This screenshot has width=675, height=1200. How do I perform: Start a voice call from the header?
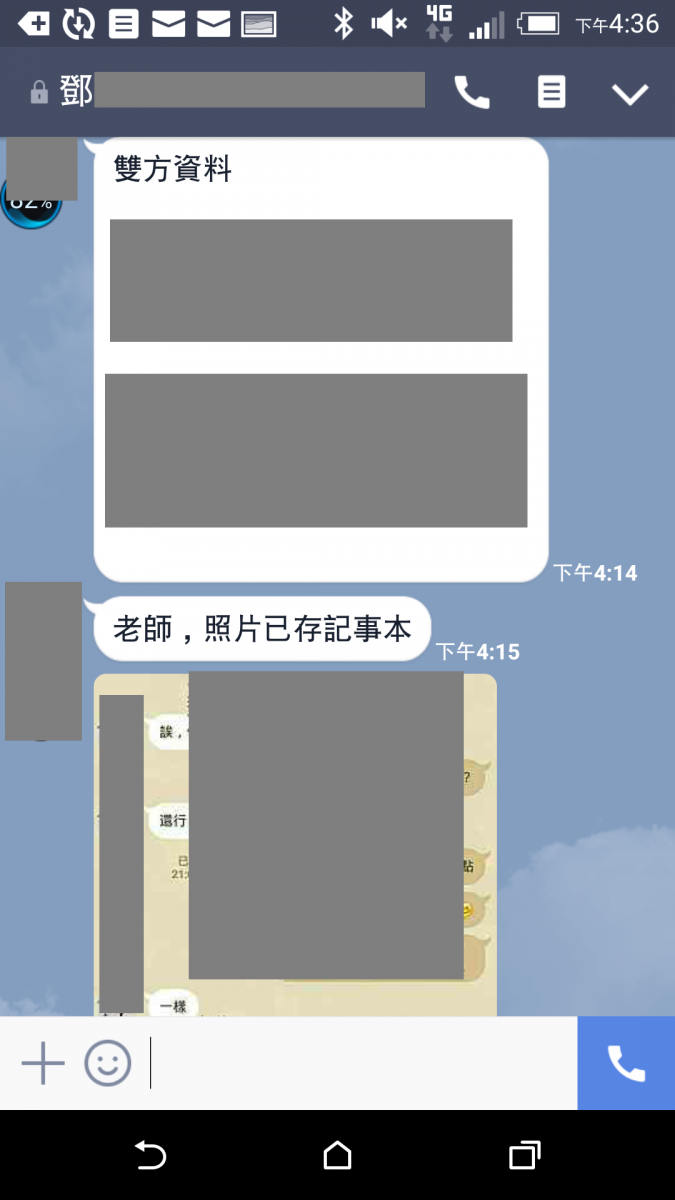point(472,93)
